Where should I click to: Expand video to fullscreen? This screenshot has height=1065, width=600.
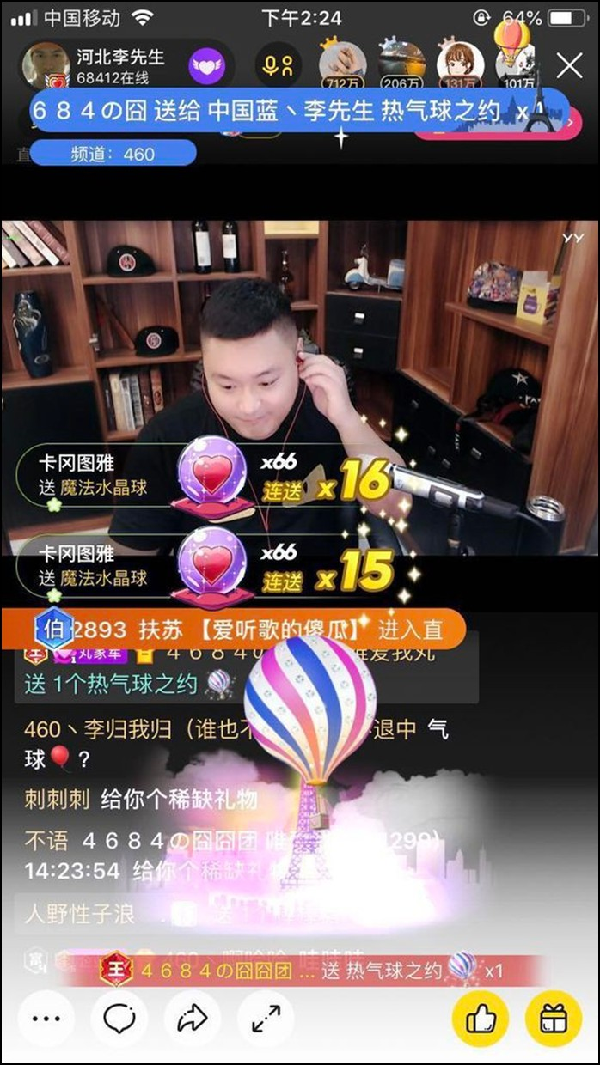[x=265, y=1018]
